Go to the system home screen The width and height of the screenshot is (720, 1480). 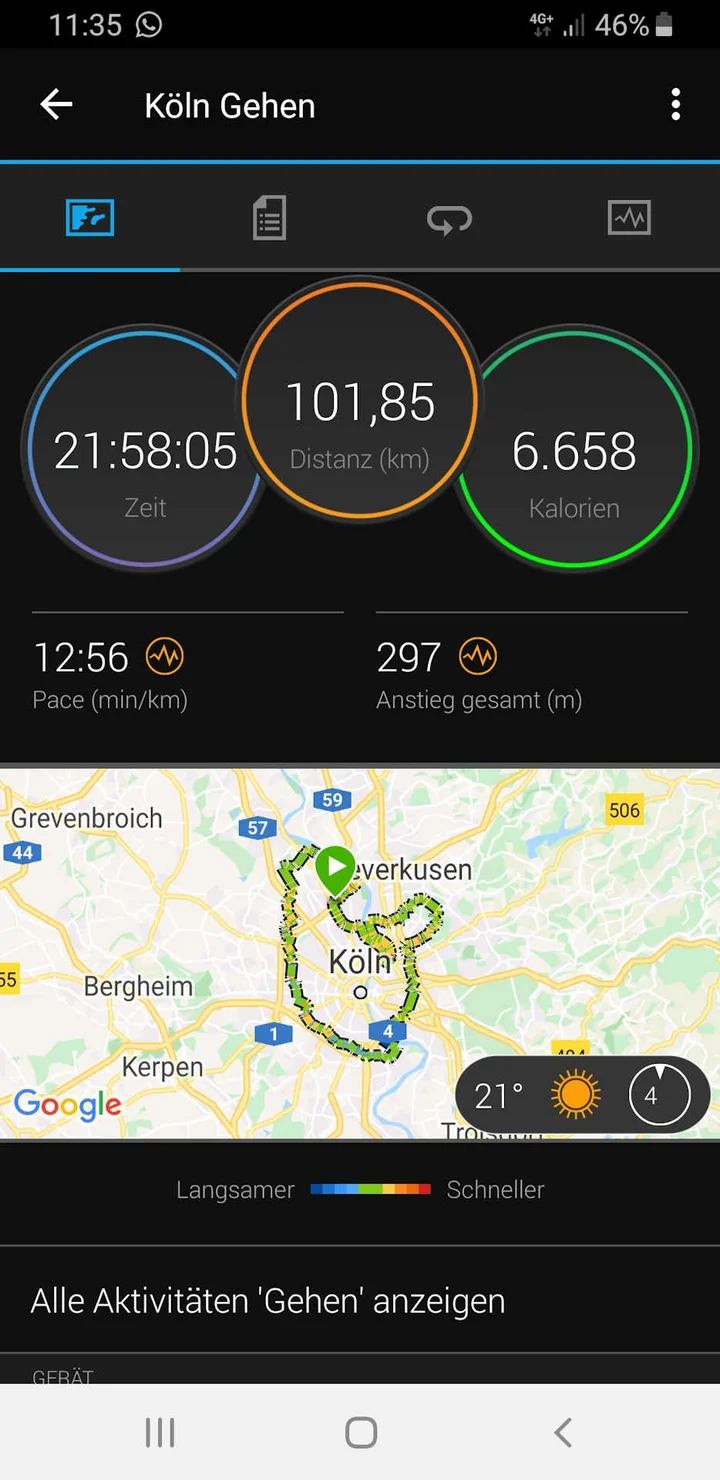[361, 1432]
